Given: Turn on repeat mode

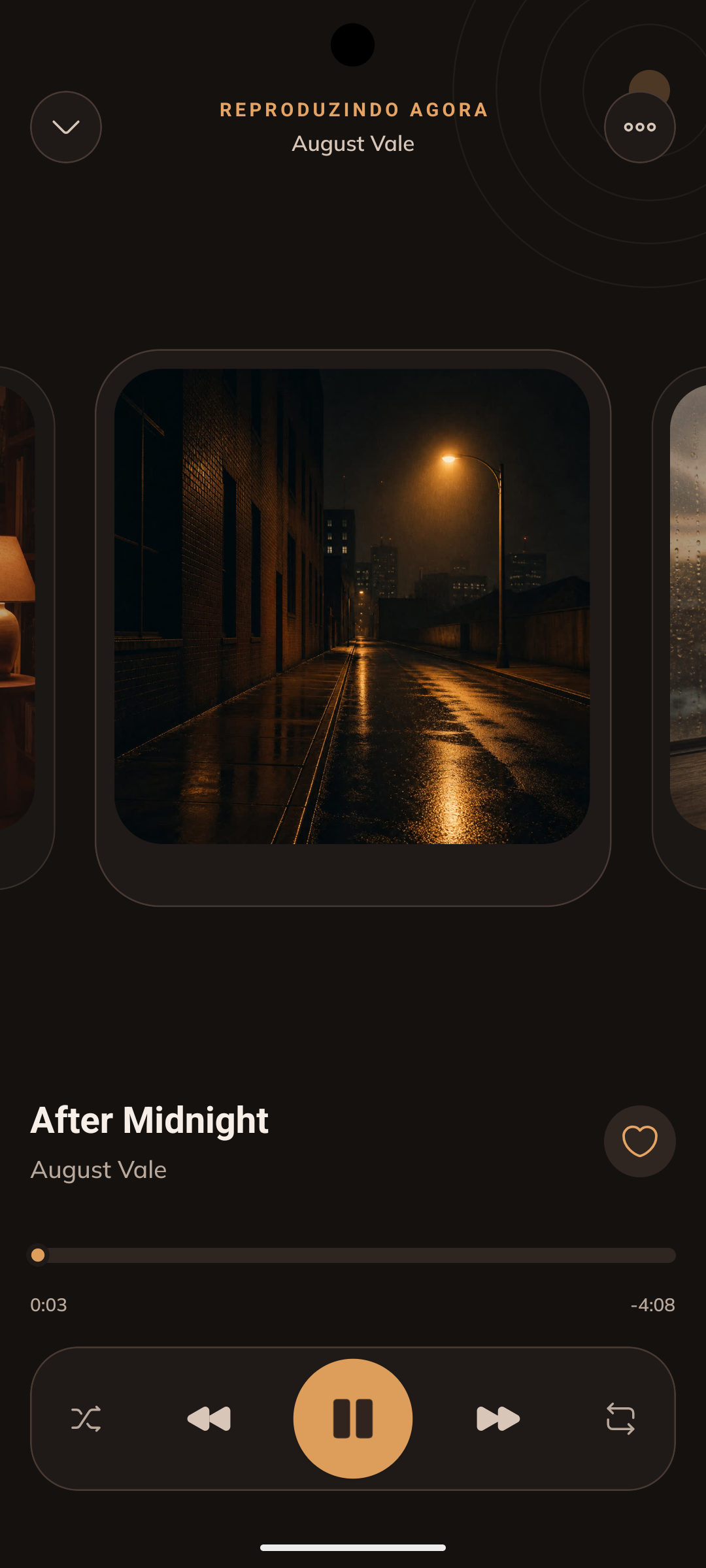Looking at the screenshot, I should click(x=620, y=1418).
